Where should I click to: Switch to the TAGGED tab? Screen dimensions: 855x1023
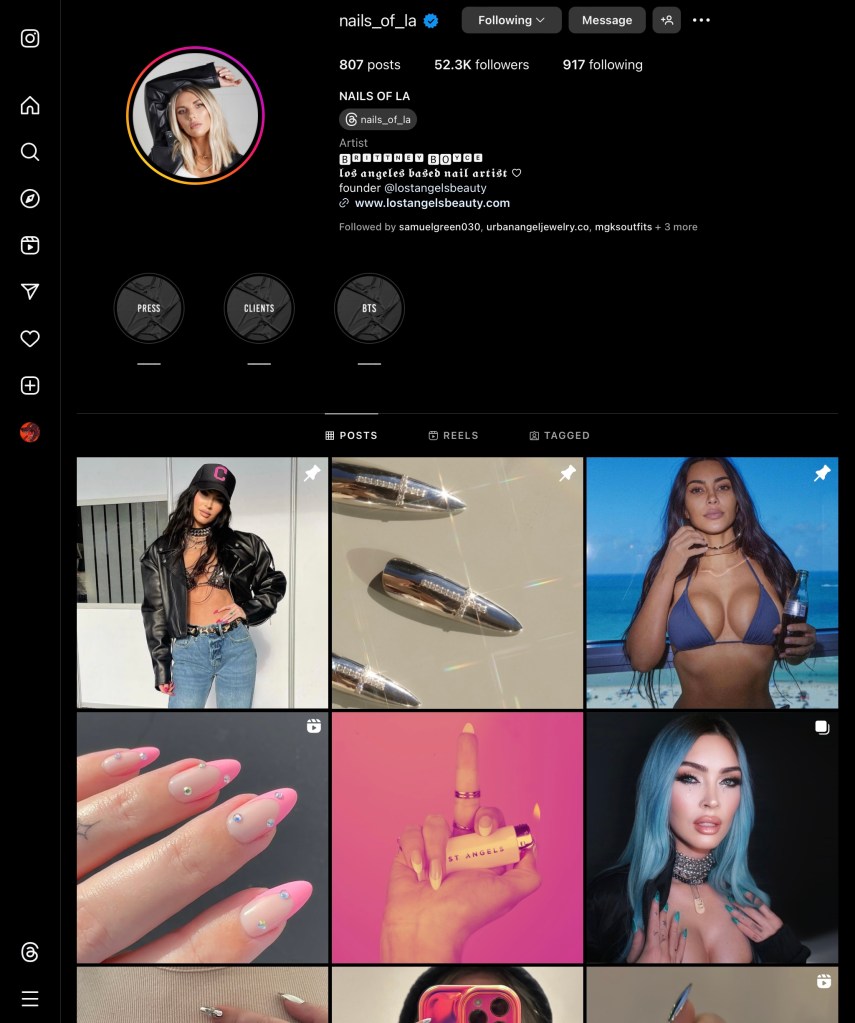[x=559, y=436]
